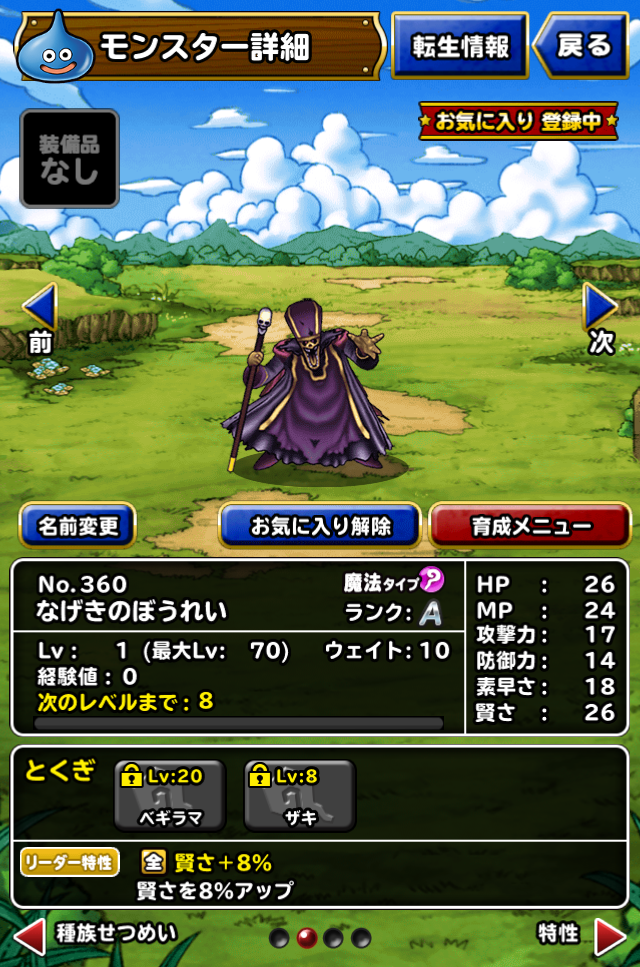Open the 装備品 equipment slot
Screen dimensions: 640x967
[x=69, y=159]
